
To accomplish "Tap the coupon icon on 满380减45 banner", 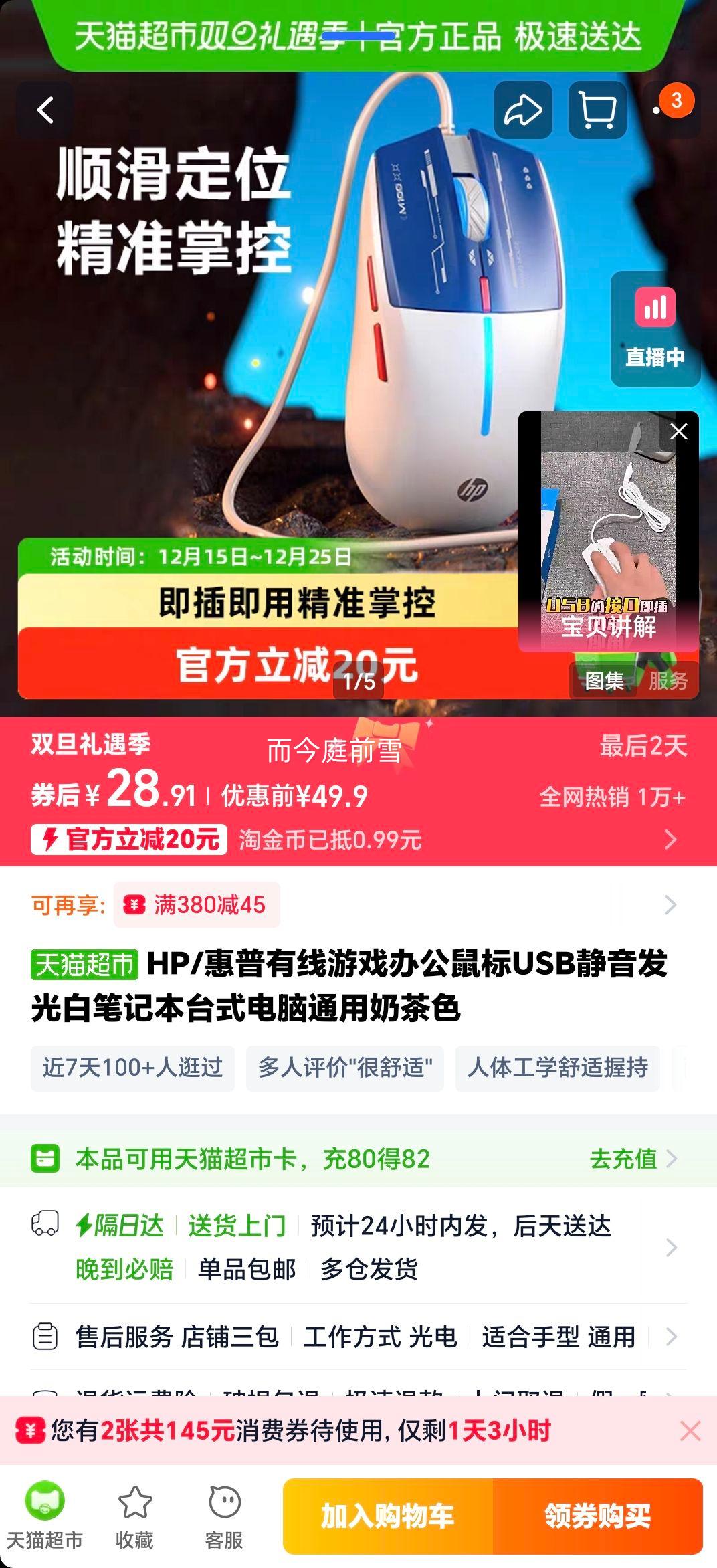I will pos(133,905).
